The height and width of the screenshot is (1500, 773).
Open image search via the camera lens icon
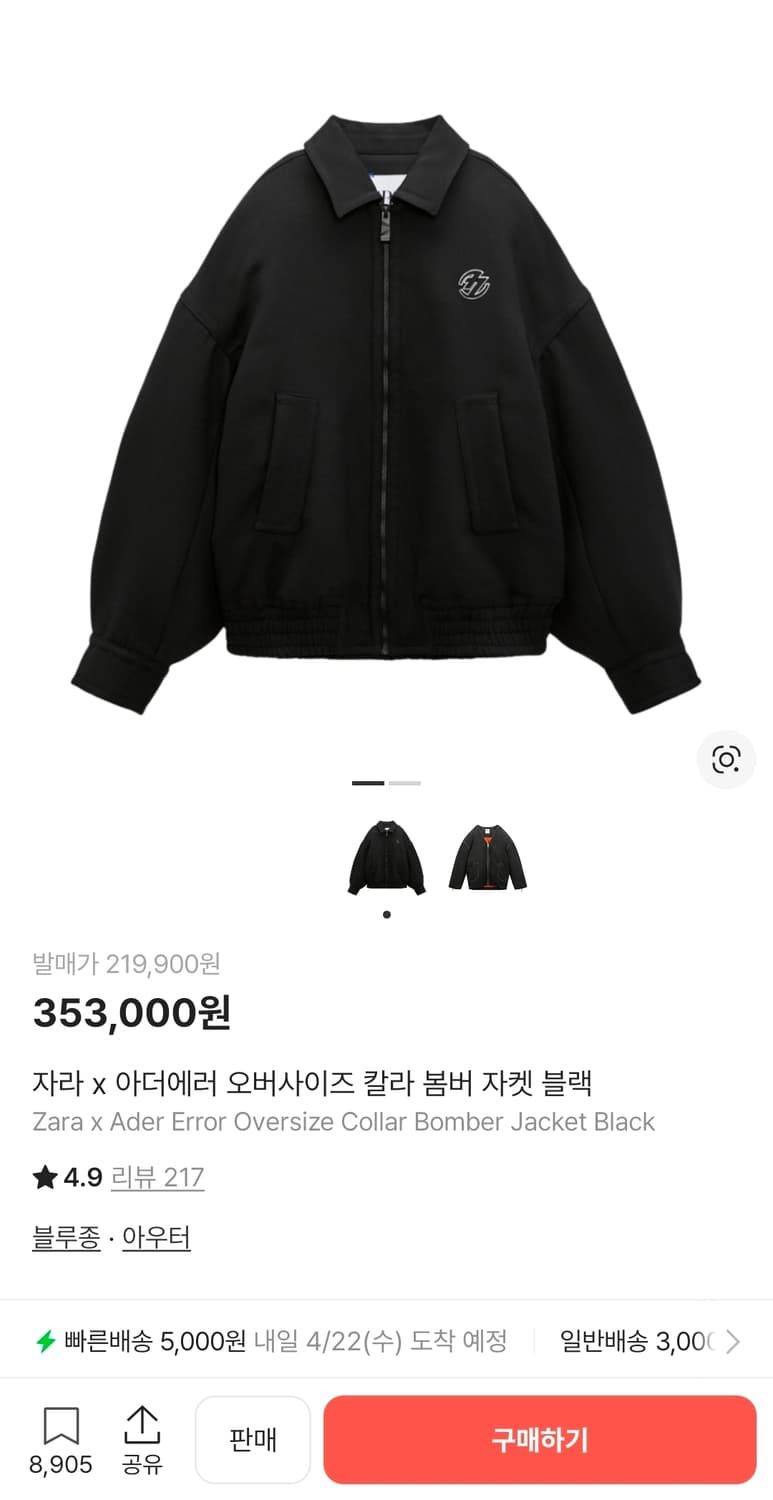726,760
